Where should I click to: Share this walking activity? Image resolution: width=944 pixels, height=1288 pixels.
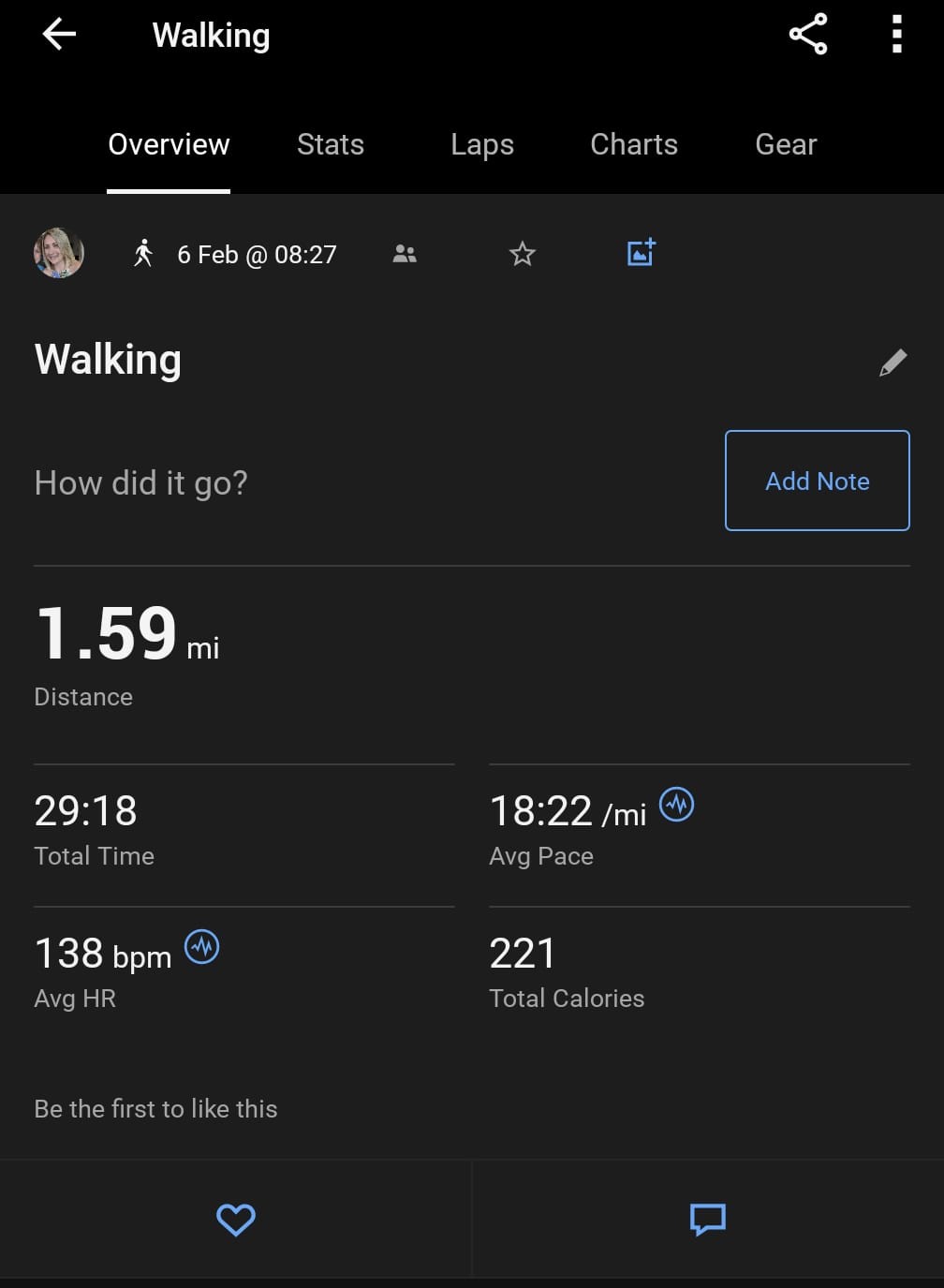809,34
